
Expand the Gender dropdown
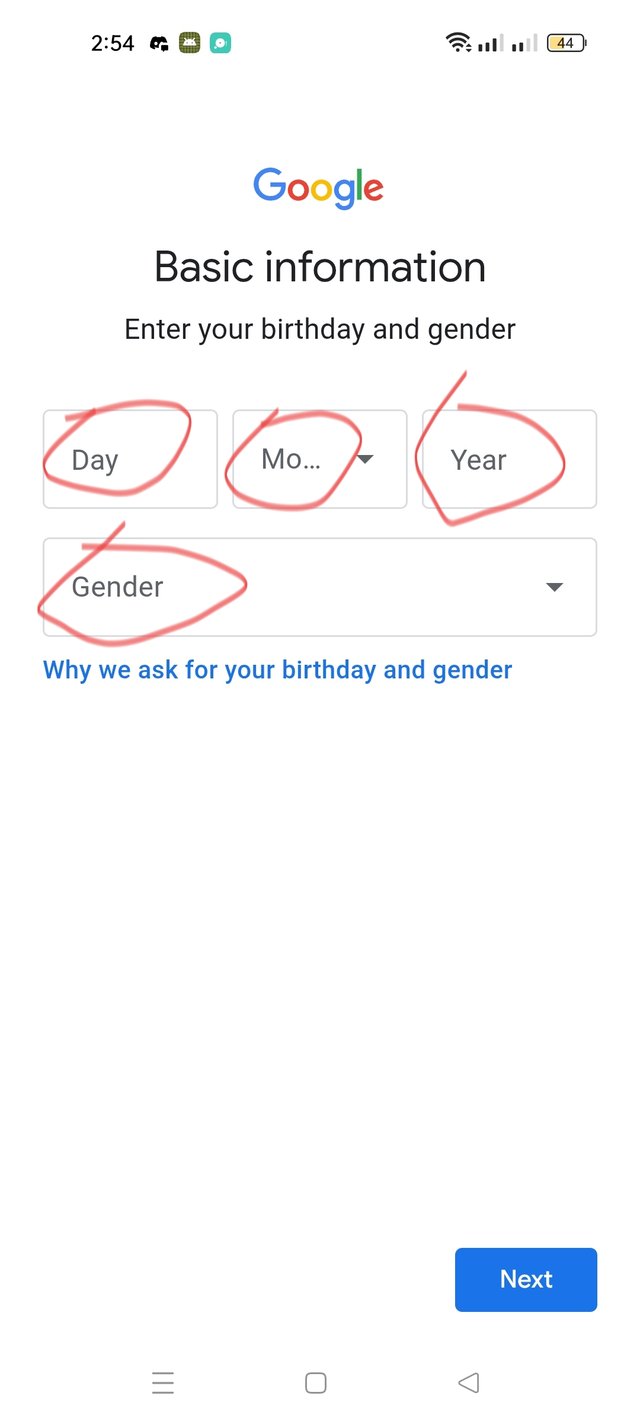click(x=319, y=587)
